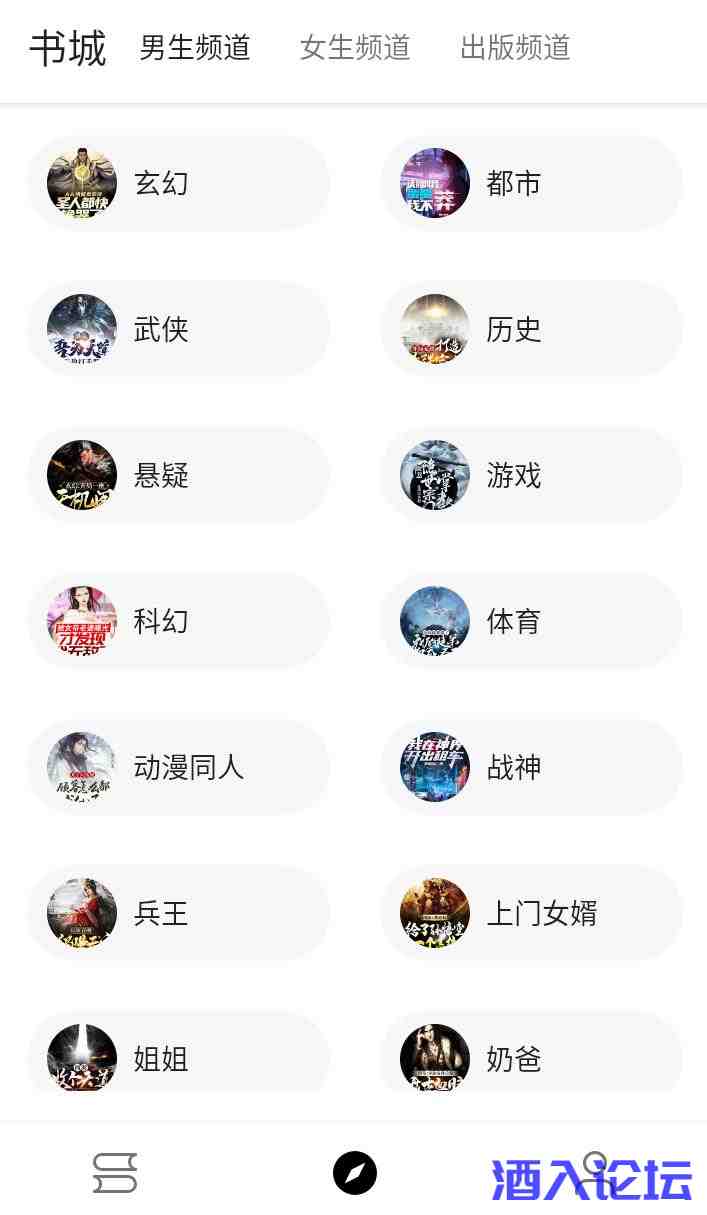Tap the 兵王 category
707x1215 pixels.
click(178, 913)
